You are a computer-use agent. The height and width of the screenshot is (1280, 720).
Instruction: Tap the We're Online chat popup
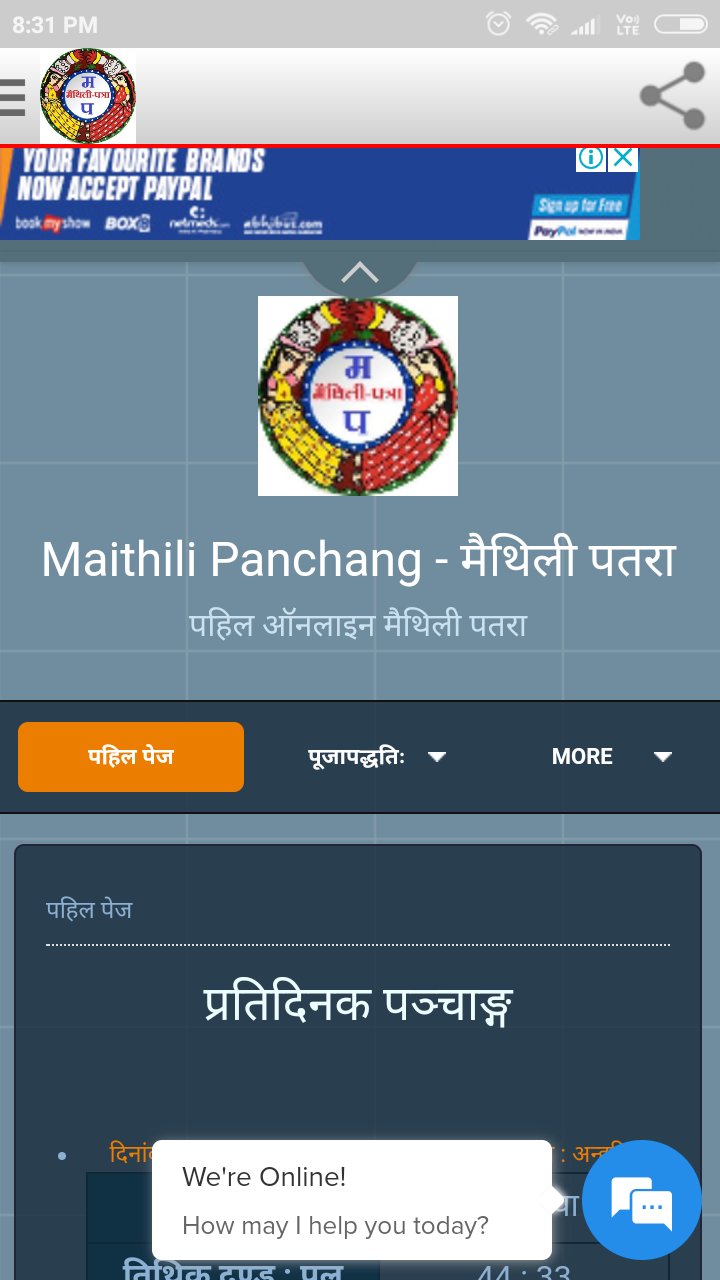pyautogui.click(x=351, y=1199)
